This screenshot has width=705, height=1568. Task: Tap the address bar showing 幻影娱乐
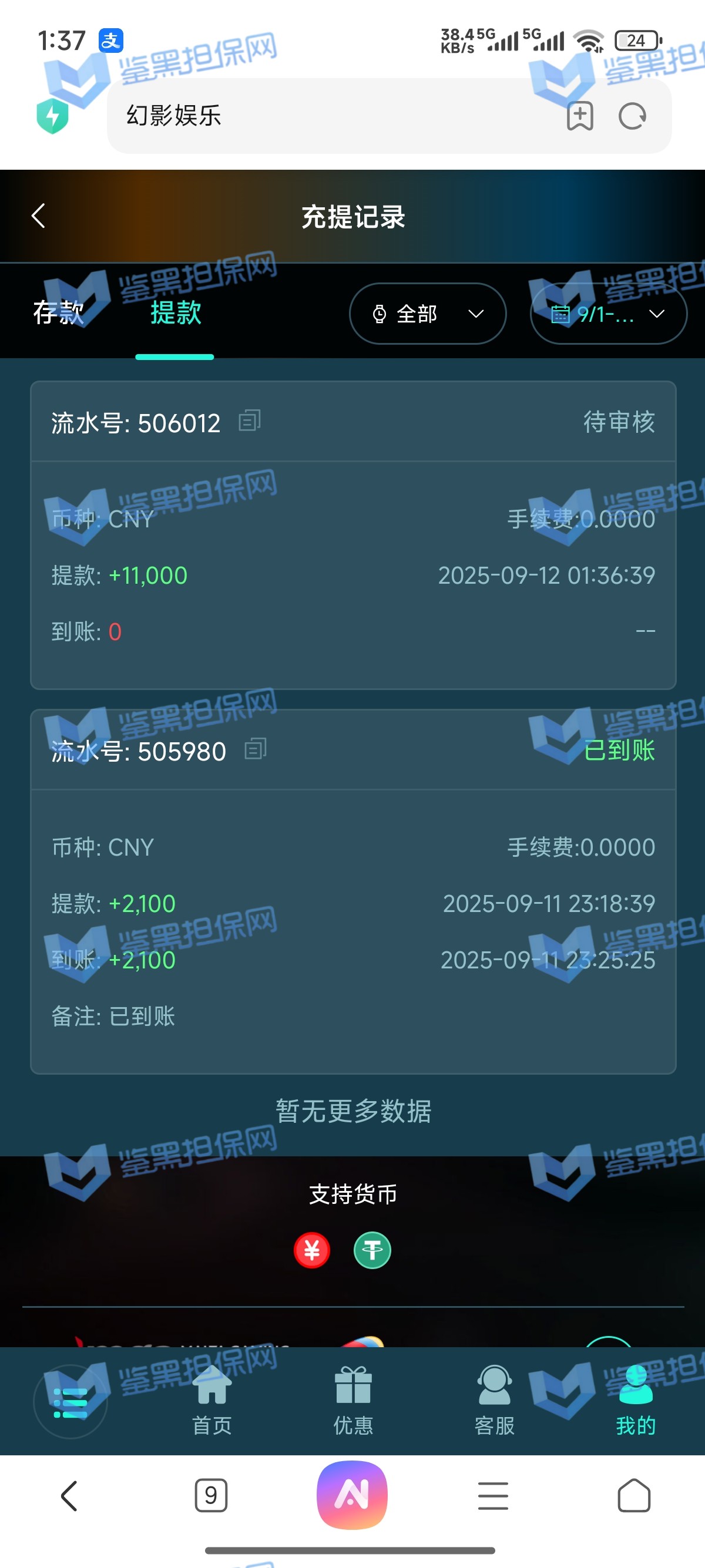click(329, 116)
